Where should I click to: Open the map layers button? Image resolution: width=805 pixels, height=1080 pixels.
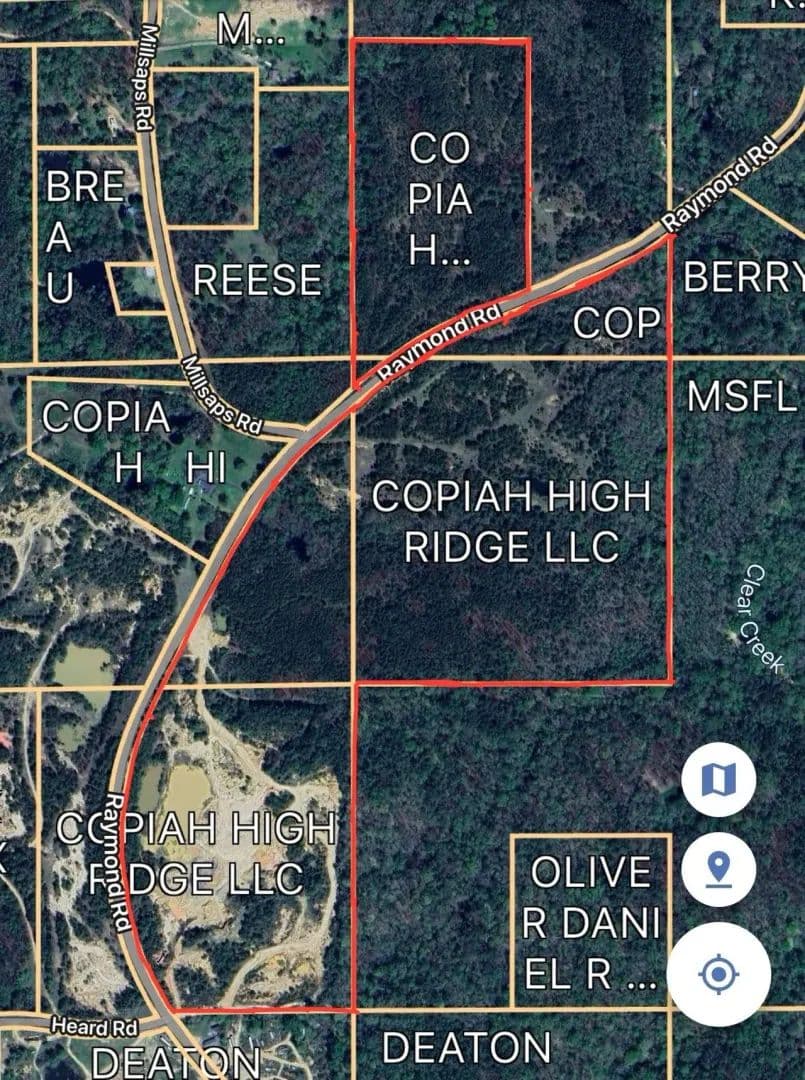point(720,781)
